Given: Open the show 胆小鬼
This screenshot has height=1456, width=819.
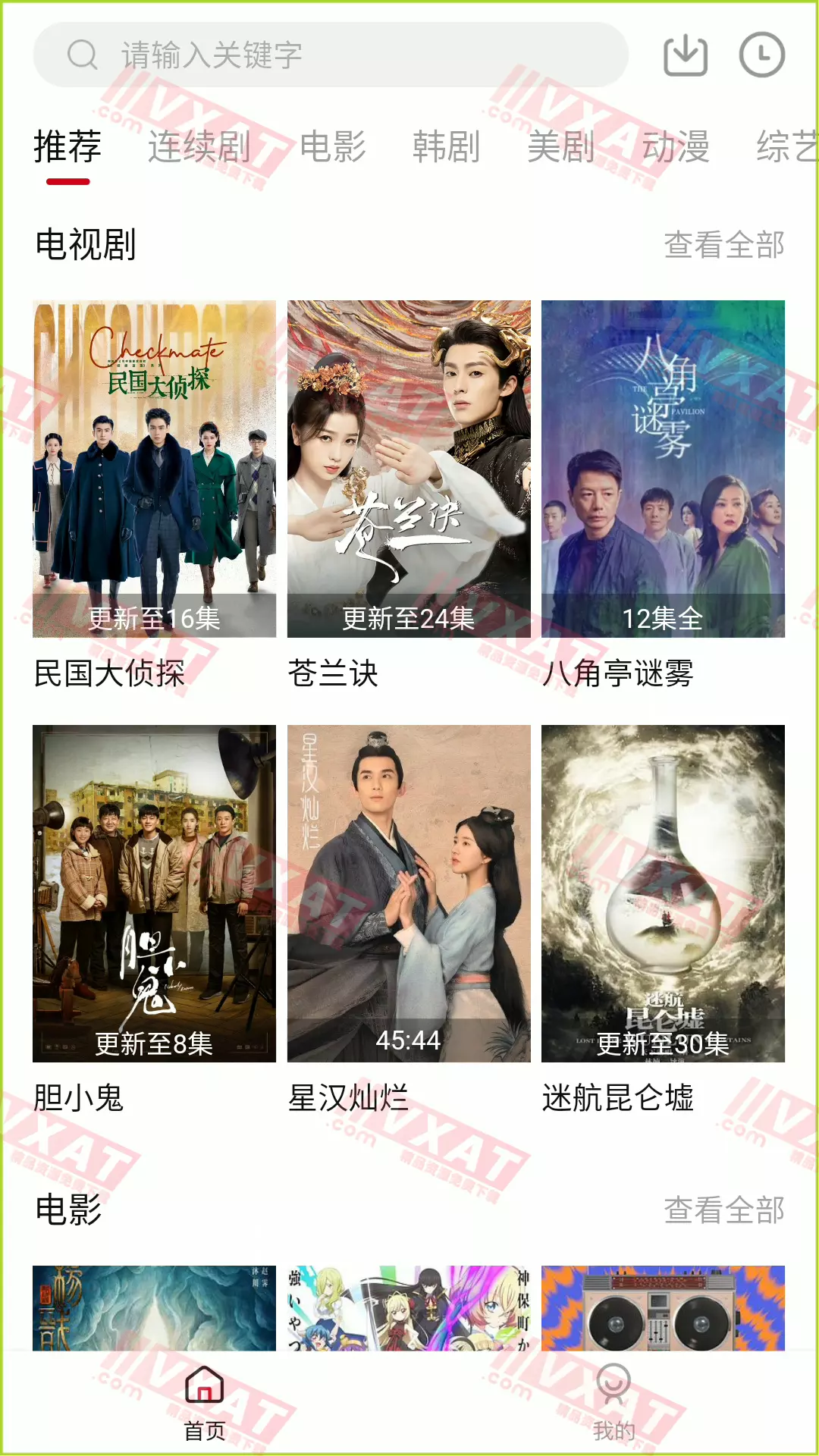Looking at the screenshot, I should tap(154, 893).
